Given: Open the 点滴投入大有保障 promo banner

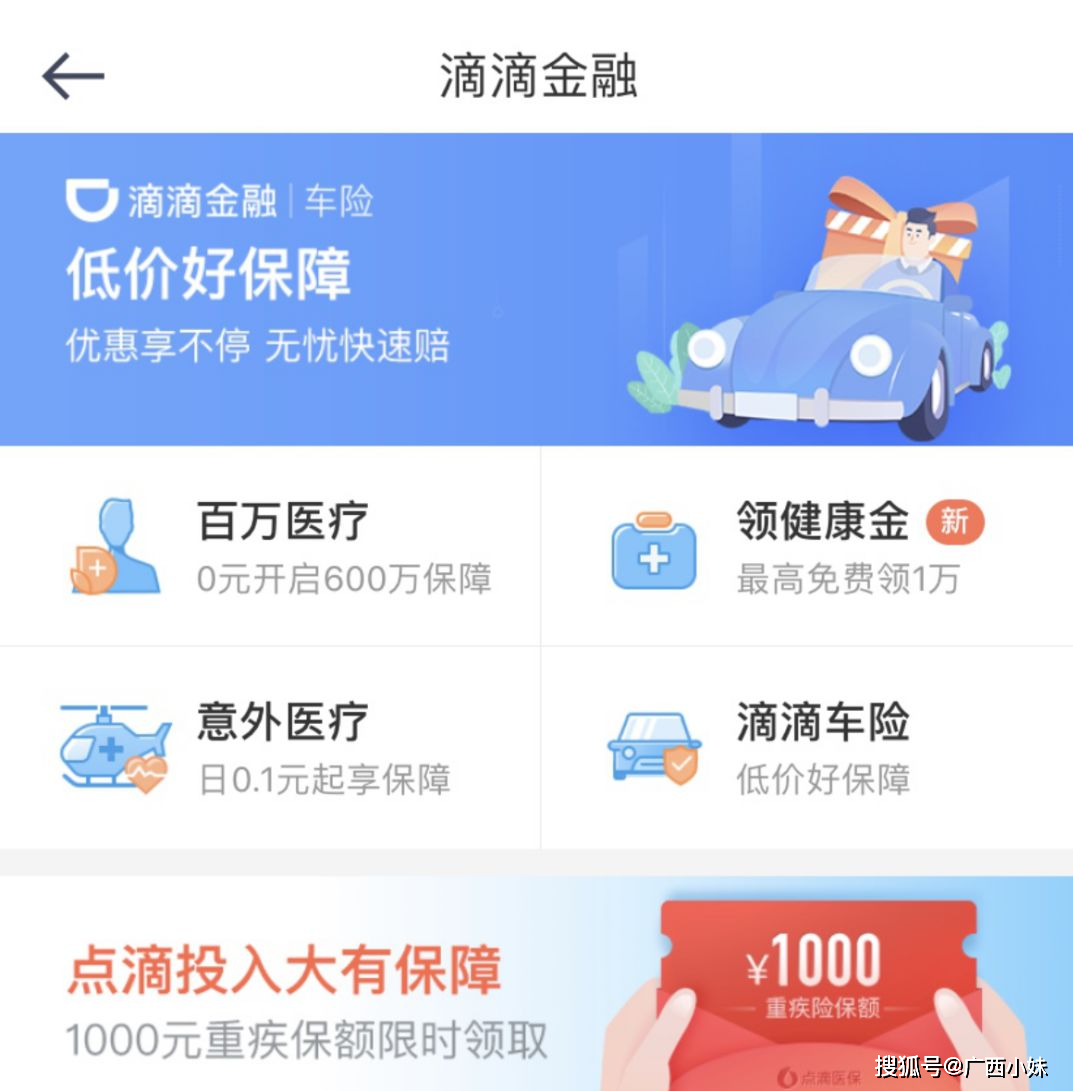Looking at the screenshot, I should pyautogui.click(x=536, y=985).
